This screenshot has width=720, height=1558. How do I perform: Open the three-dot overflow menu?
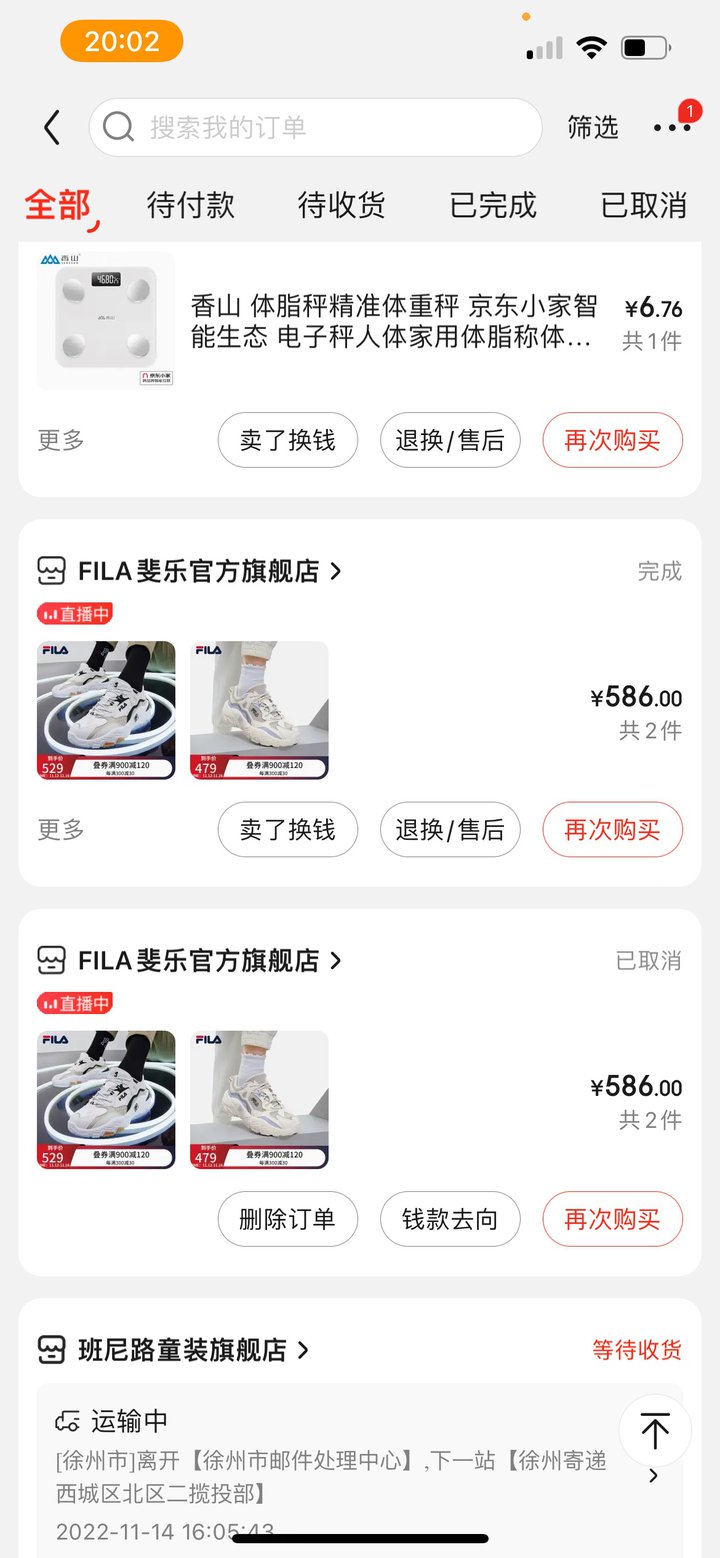(672, 127)
